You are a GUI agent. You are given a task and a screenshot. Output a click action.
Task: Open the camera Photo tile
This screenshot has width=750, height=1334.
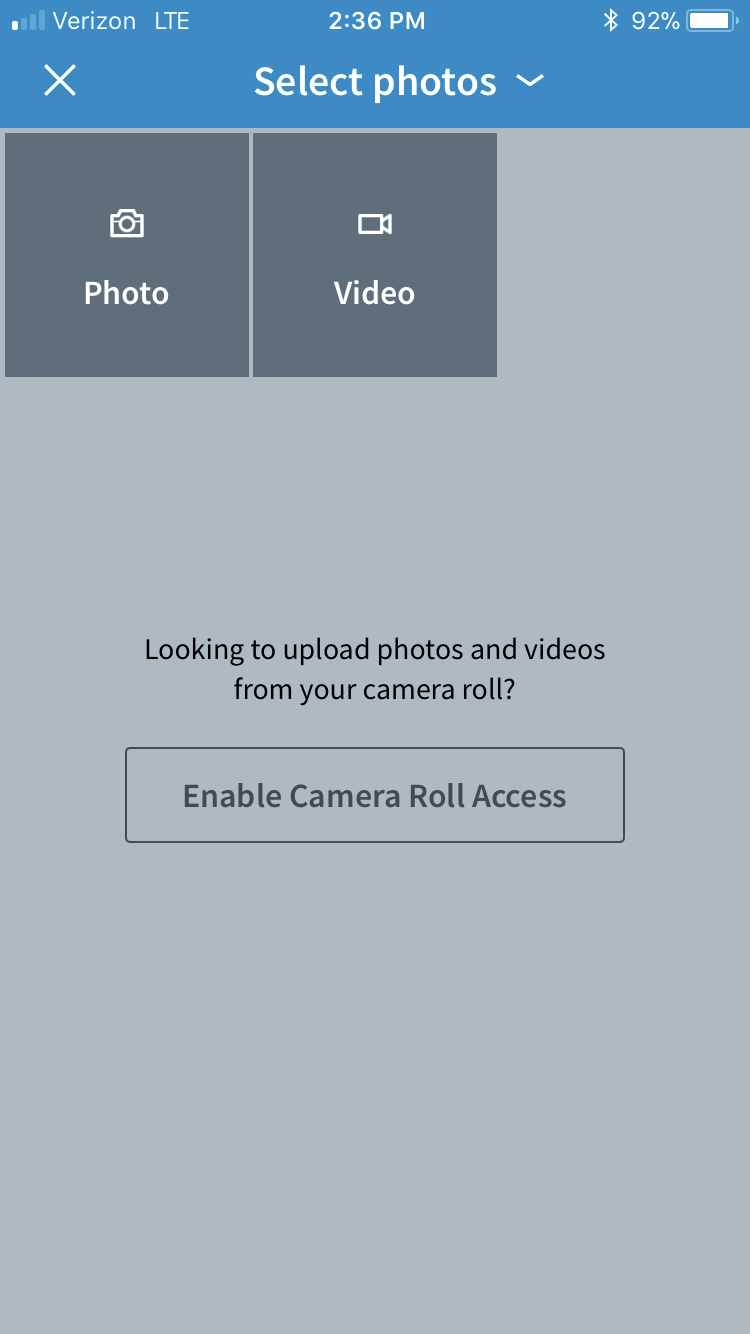click(127, 255)
